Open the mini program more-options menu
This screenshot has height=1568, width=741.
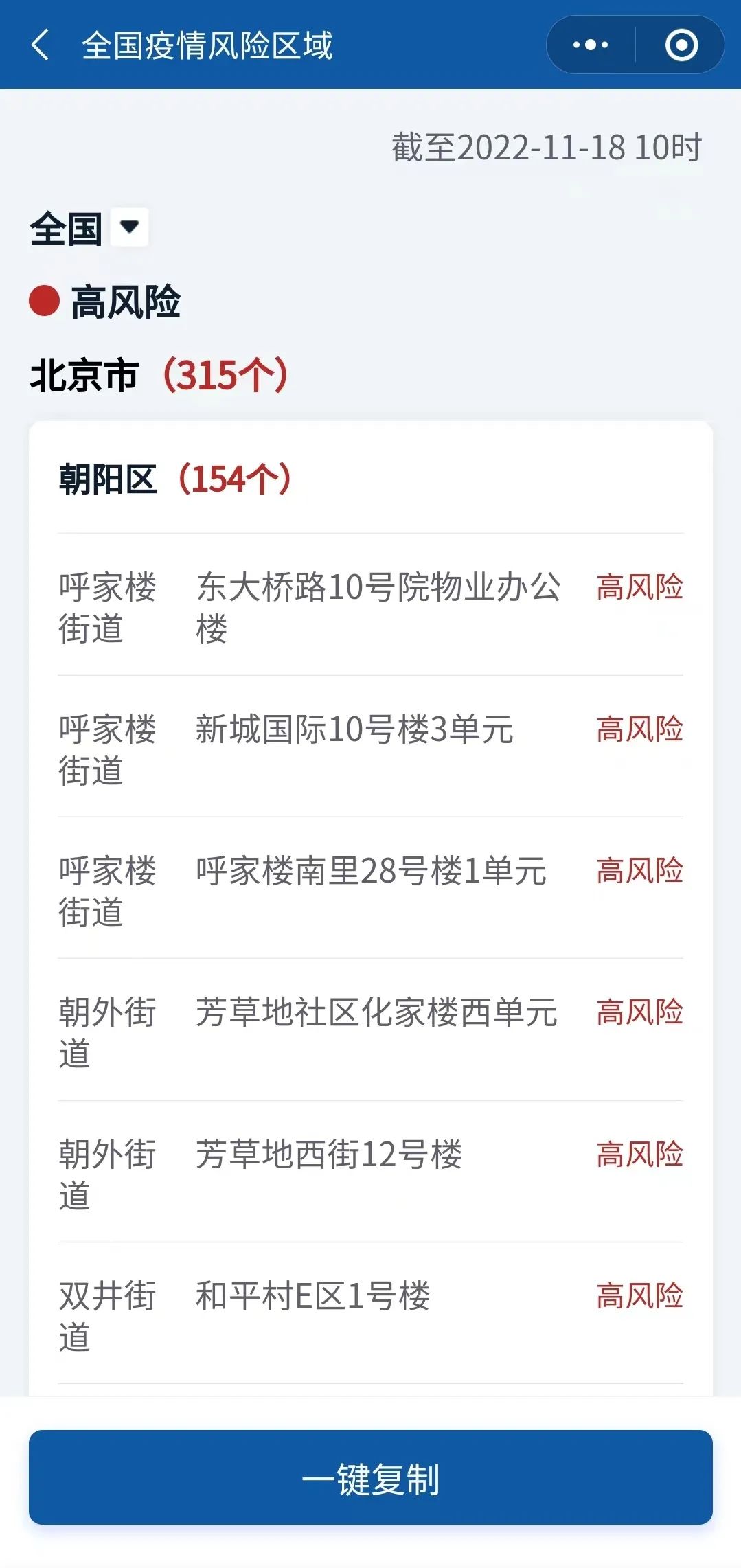(x=591, y=45)
